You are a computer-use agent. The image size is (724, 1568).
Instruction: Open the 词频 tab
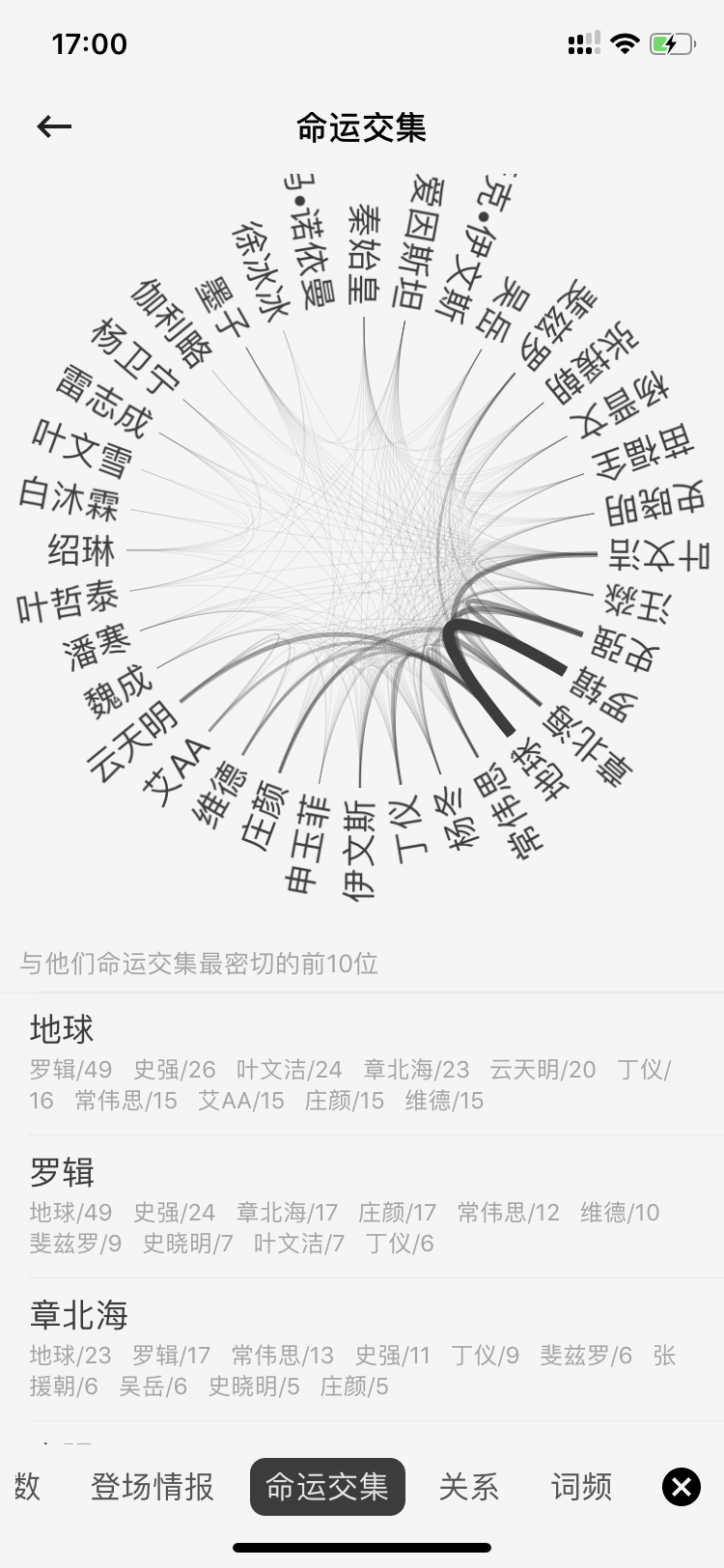click(581, 1487)
